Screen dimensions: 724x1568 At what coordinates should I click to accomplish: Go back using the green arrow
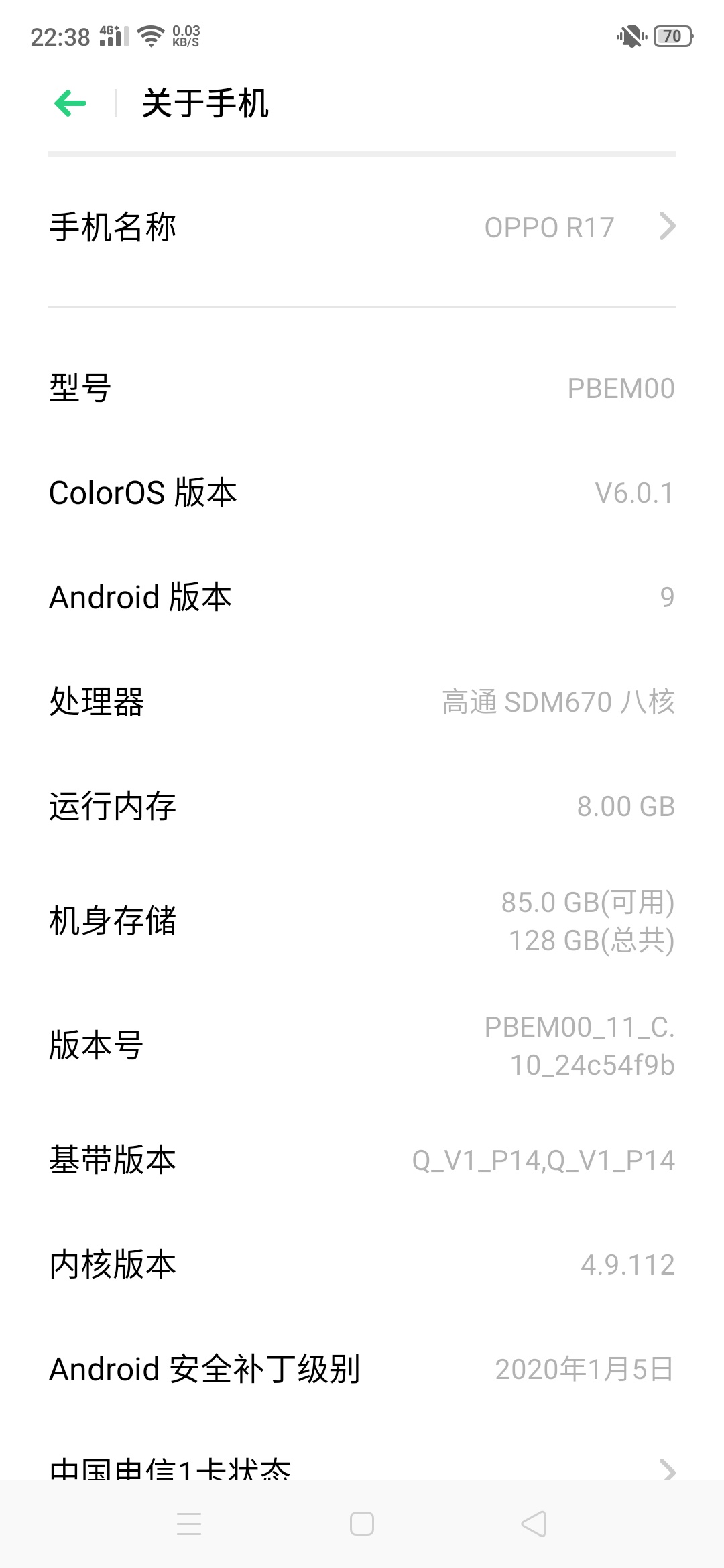pyautogui.click(x=70, y=103)
